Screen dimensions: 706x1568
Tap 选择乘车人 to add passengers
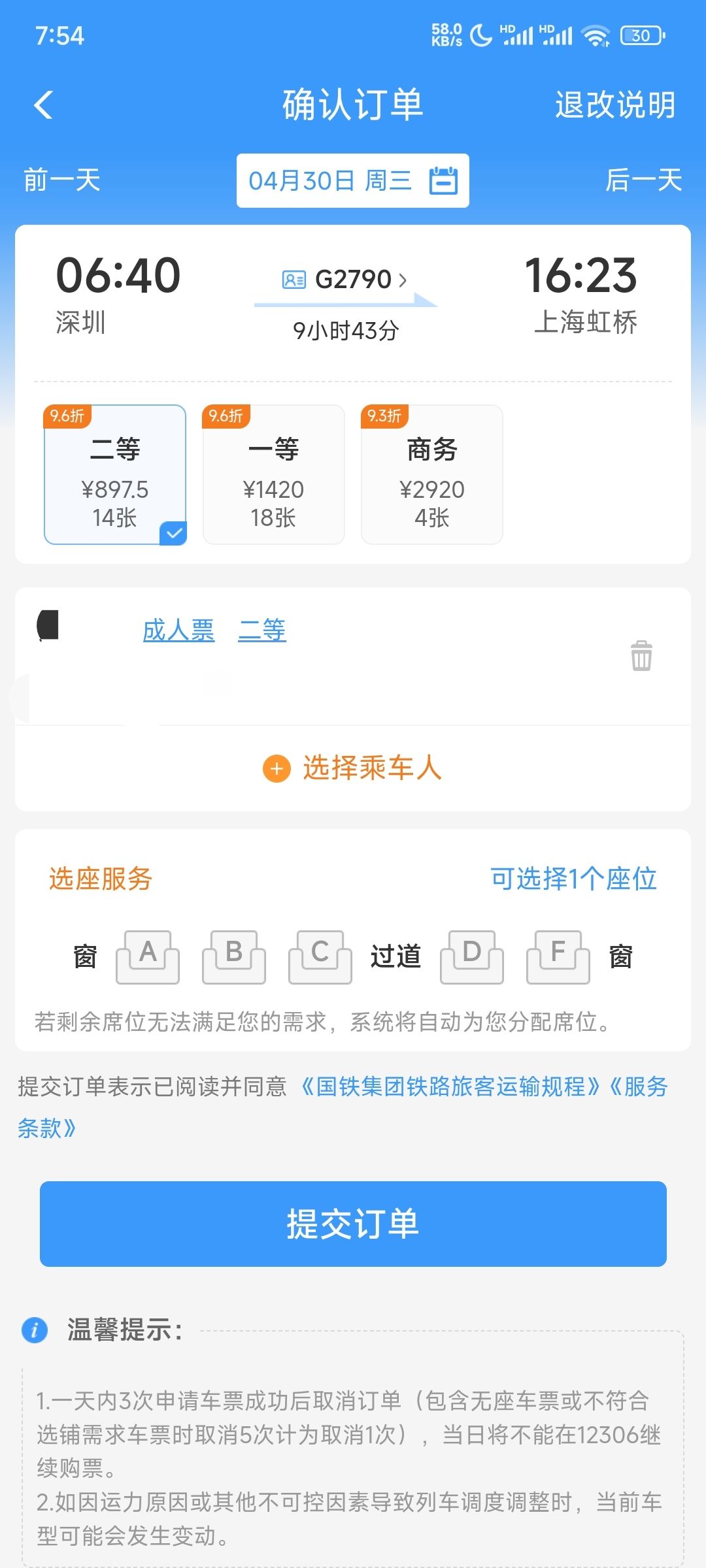coord(353,768)
